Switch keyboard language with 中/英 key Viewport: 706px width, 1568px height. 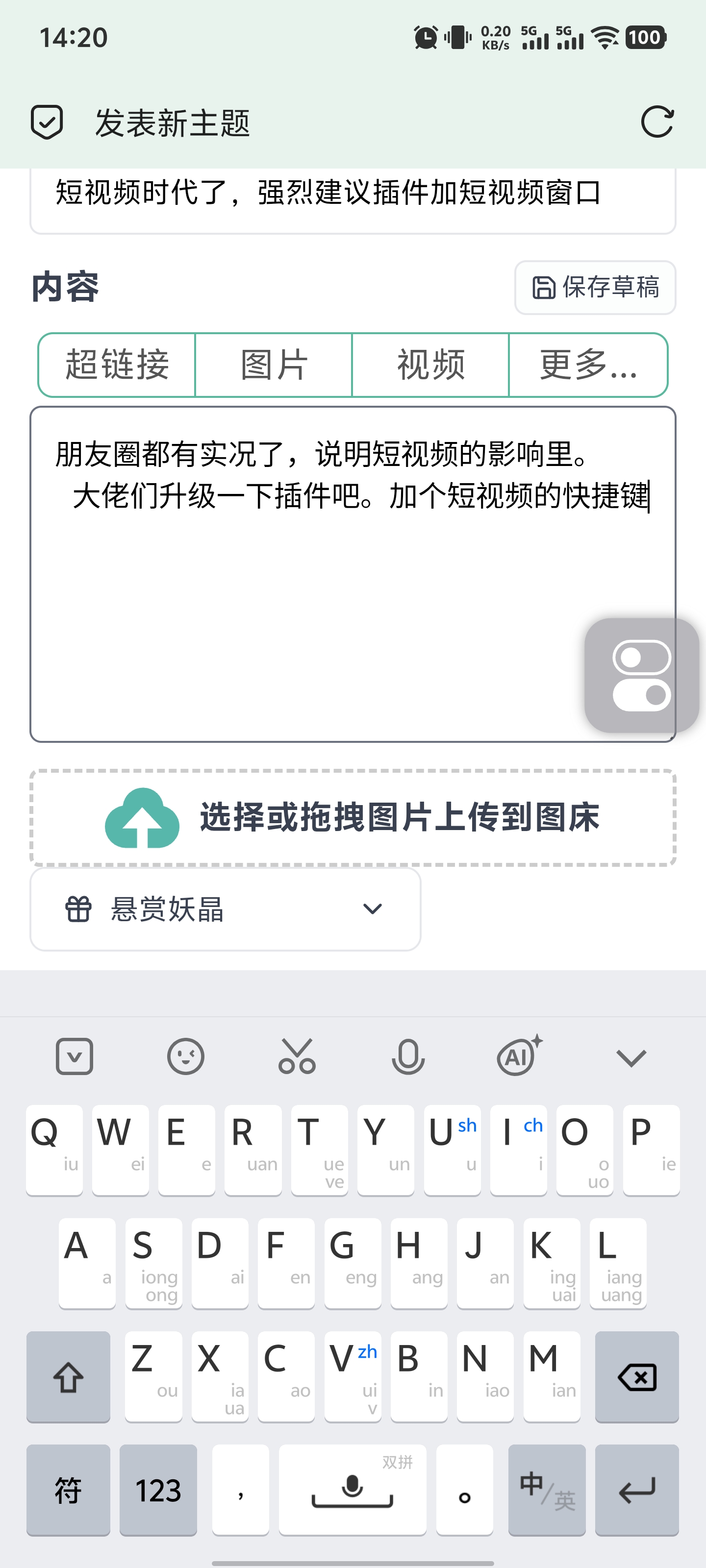[x=546, y=1490]
